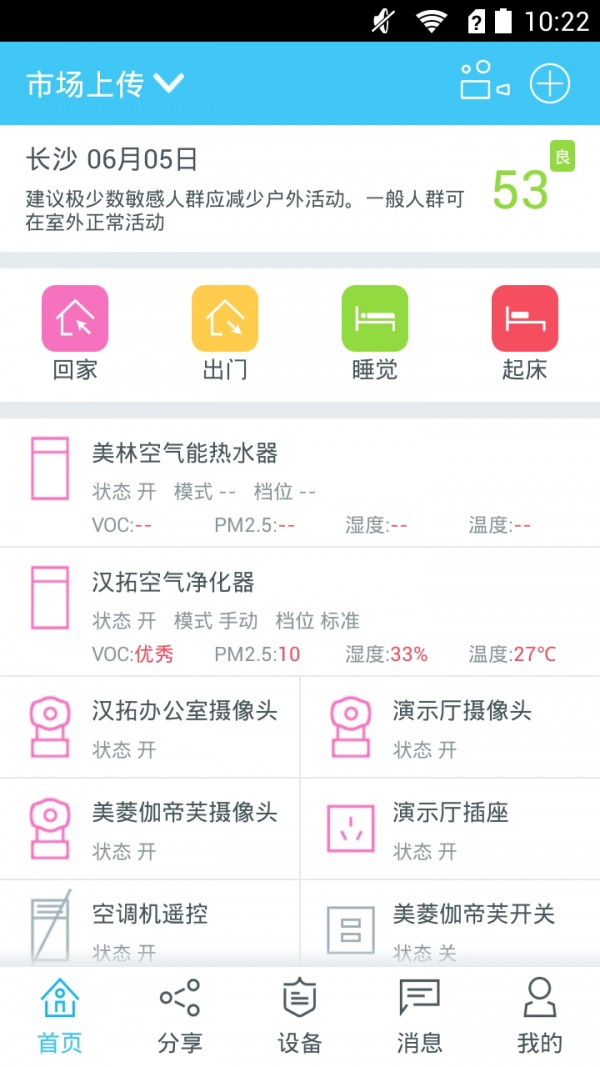Activate the 出门 scene
The height and width of the screenshot is (1067, 600).
(225, 333)
